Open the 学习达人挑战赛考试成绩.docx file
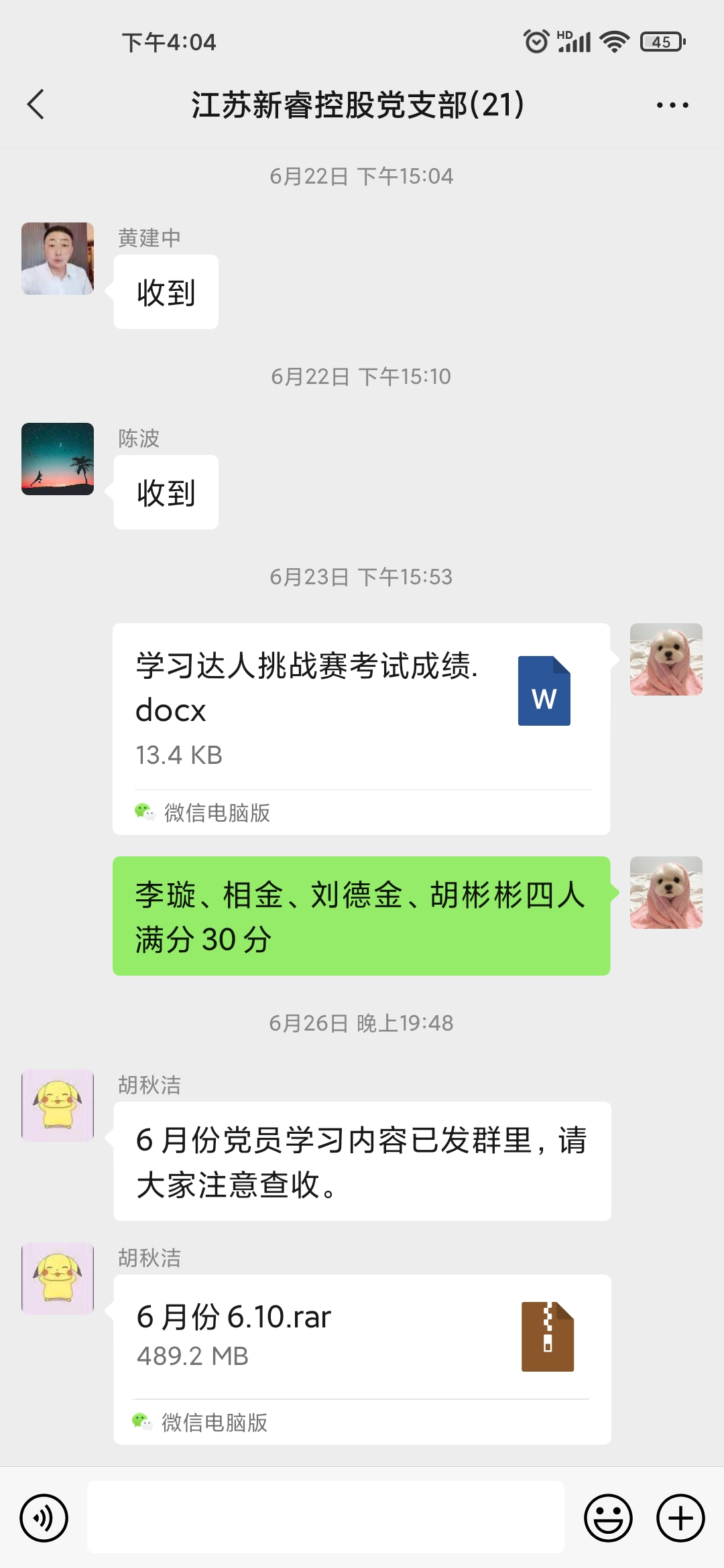The image size is (724, 1568). (361, 710)
